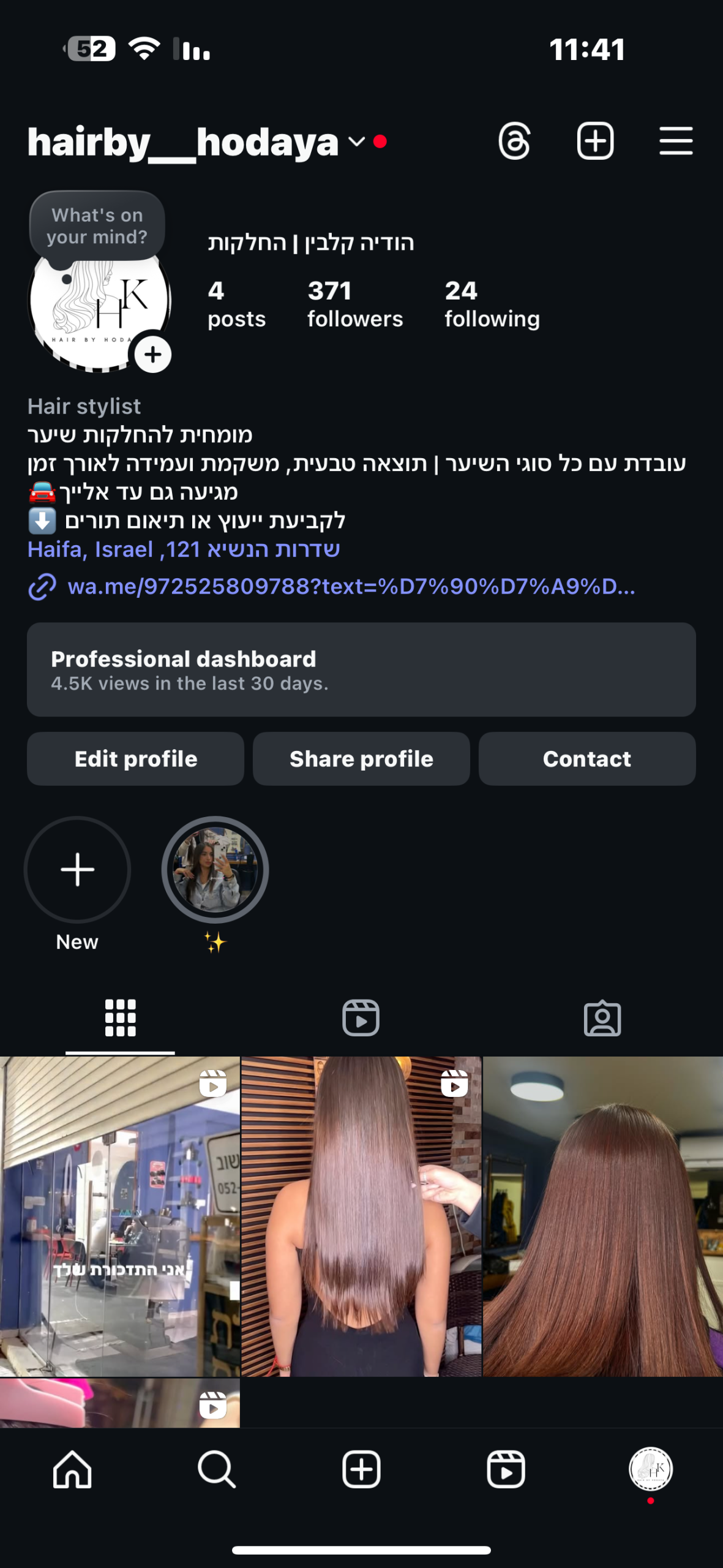
Task: Open the Threads icon
Action: pos(514,141)
